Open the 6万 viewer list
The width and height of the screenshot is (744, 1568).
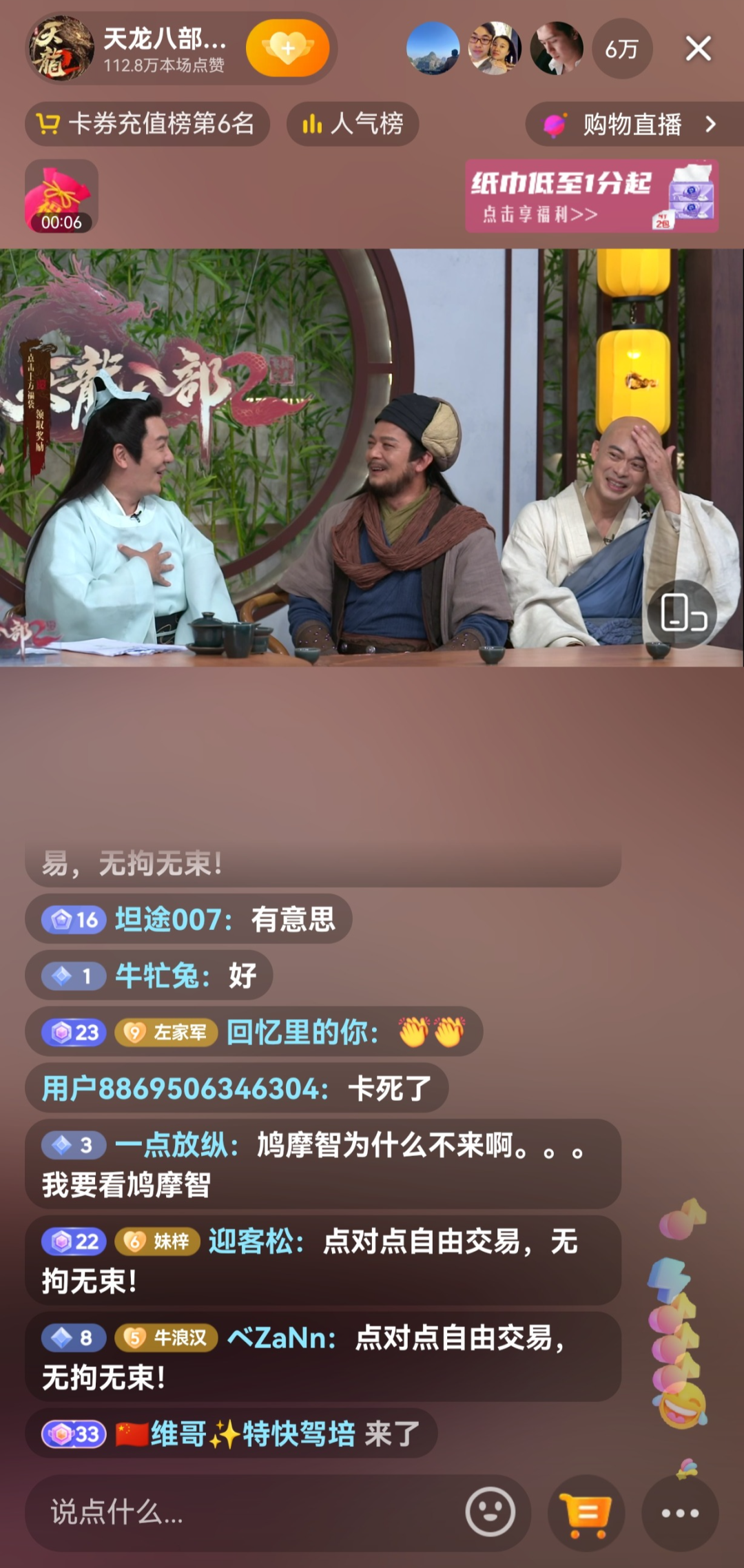coord(621,49)
